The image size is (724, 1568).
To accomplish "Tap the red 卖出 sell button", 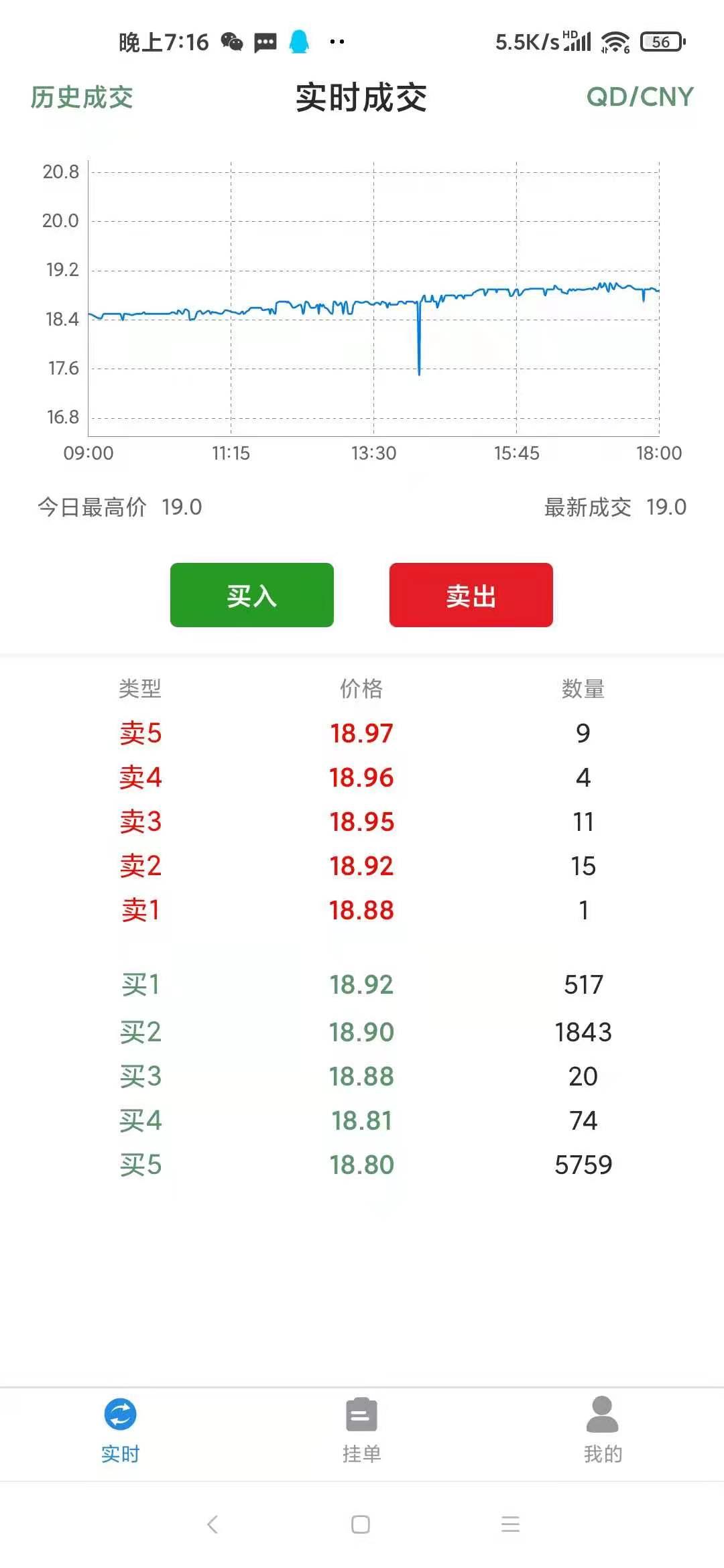I will tap(471, 595).
